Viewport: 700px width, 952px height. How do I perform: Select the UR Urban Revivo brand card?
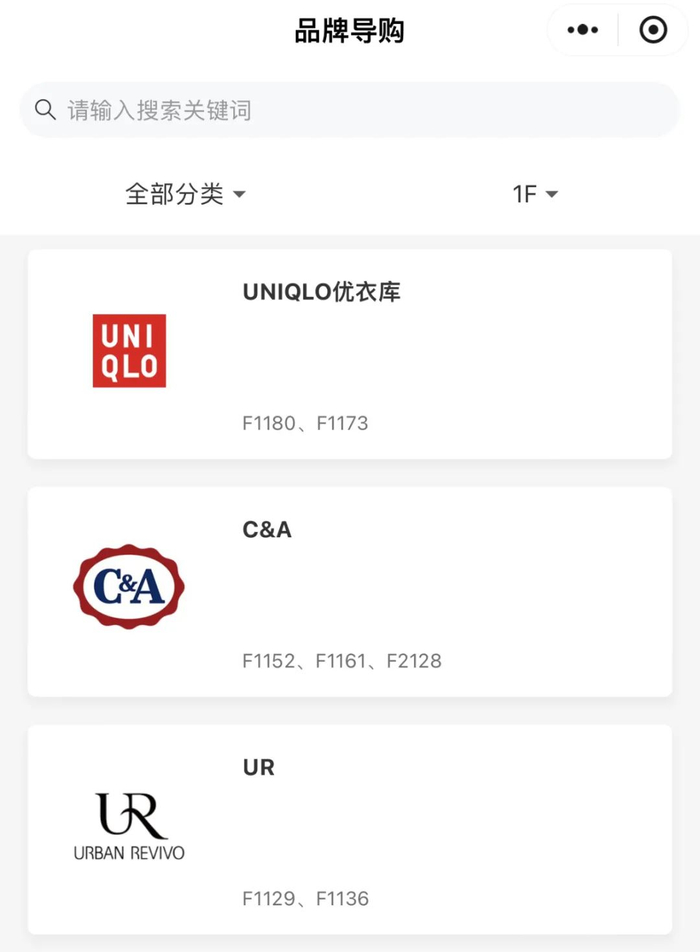click(350, 830)
